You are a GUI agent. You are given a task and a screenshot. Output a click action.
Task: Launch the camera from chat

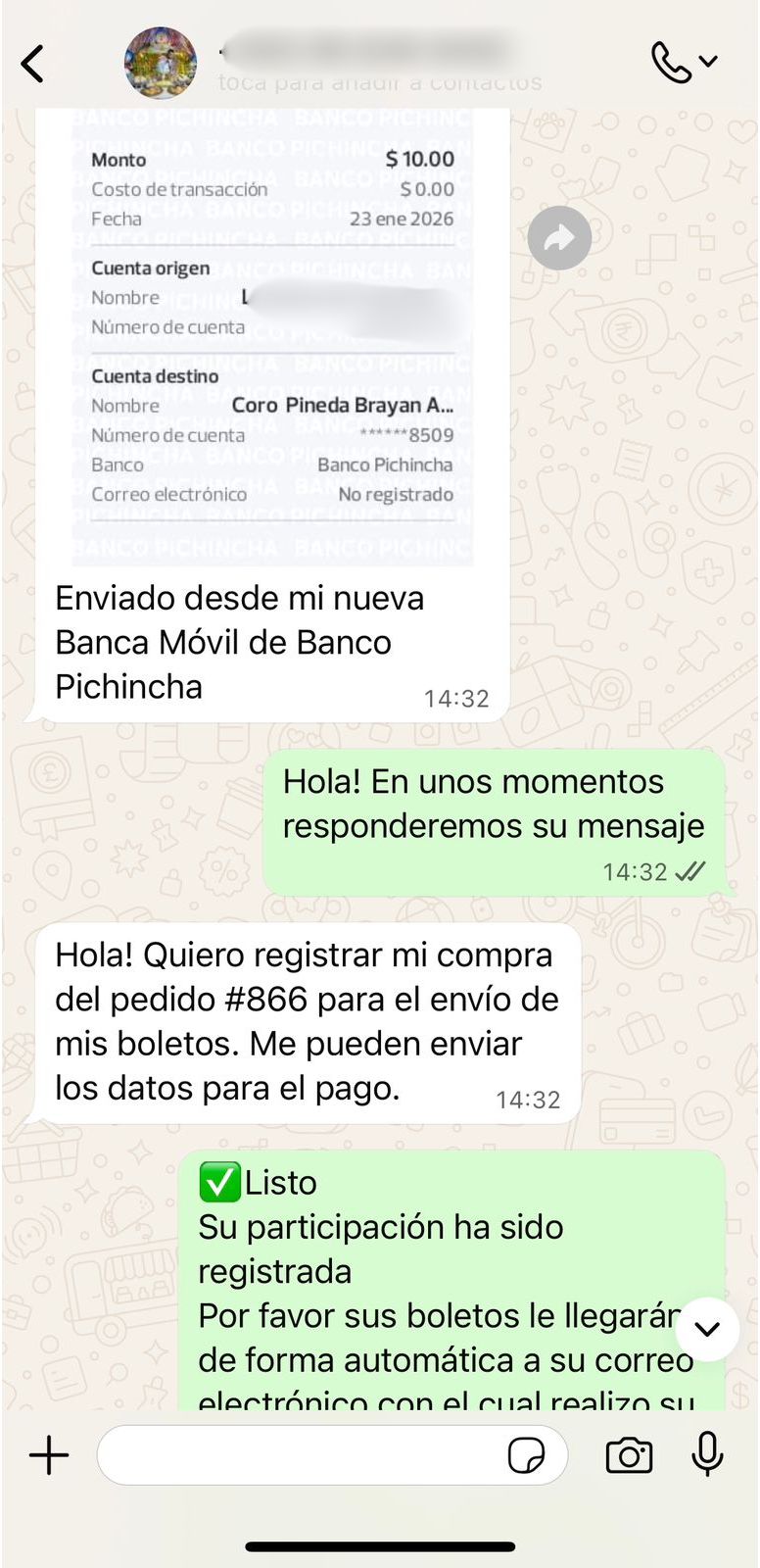click(x=629, y=1455)
